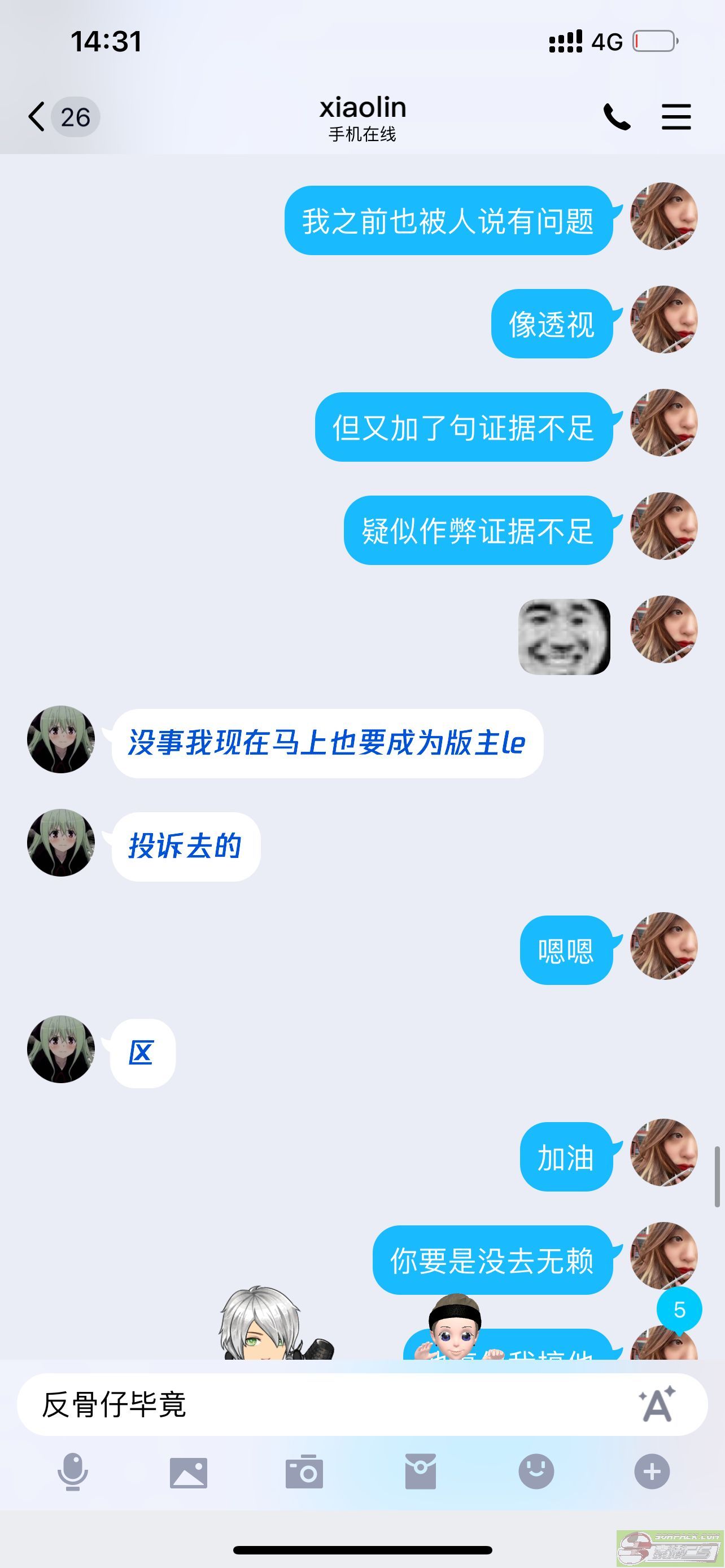725x1568 pixels.
Task: Open the emoji panel
Action: 536,1471
